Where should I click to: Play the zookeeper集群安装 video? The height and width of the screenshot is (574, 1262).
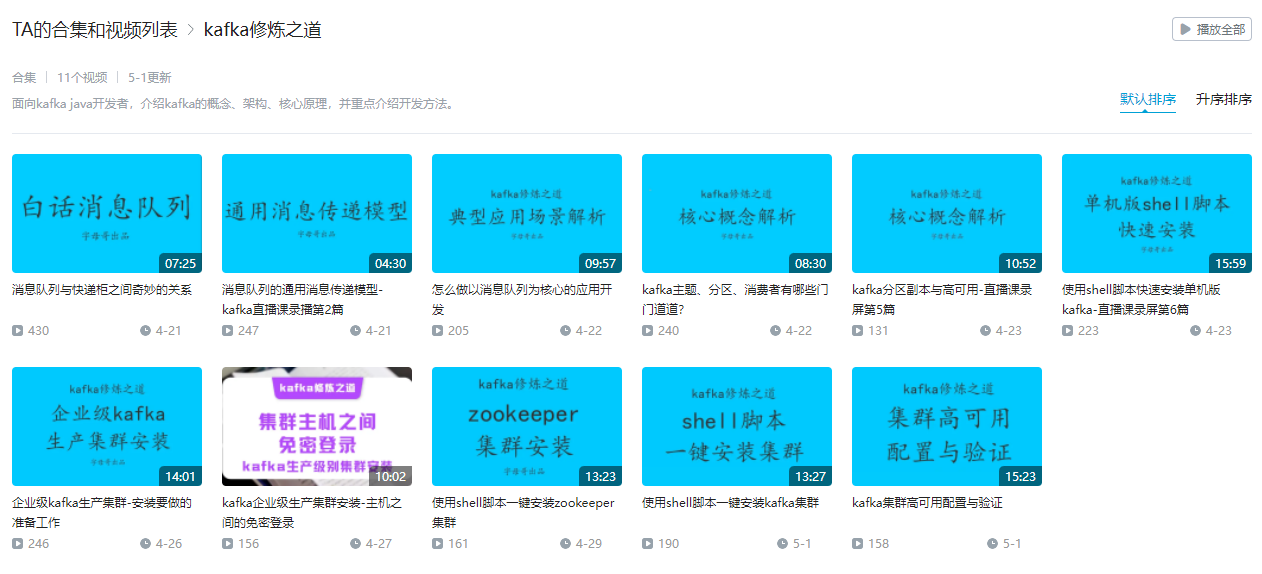(527, 426)
